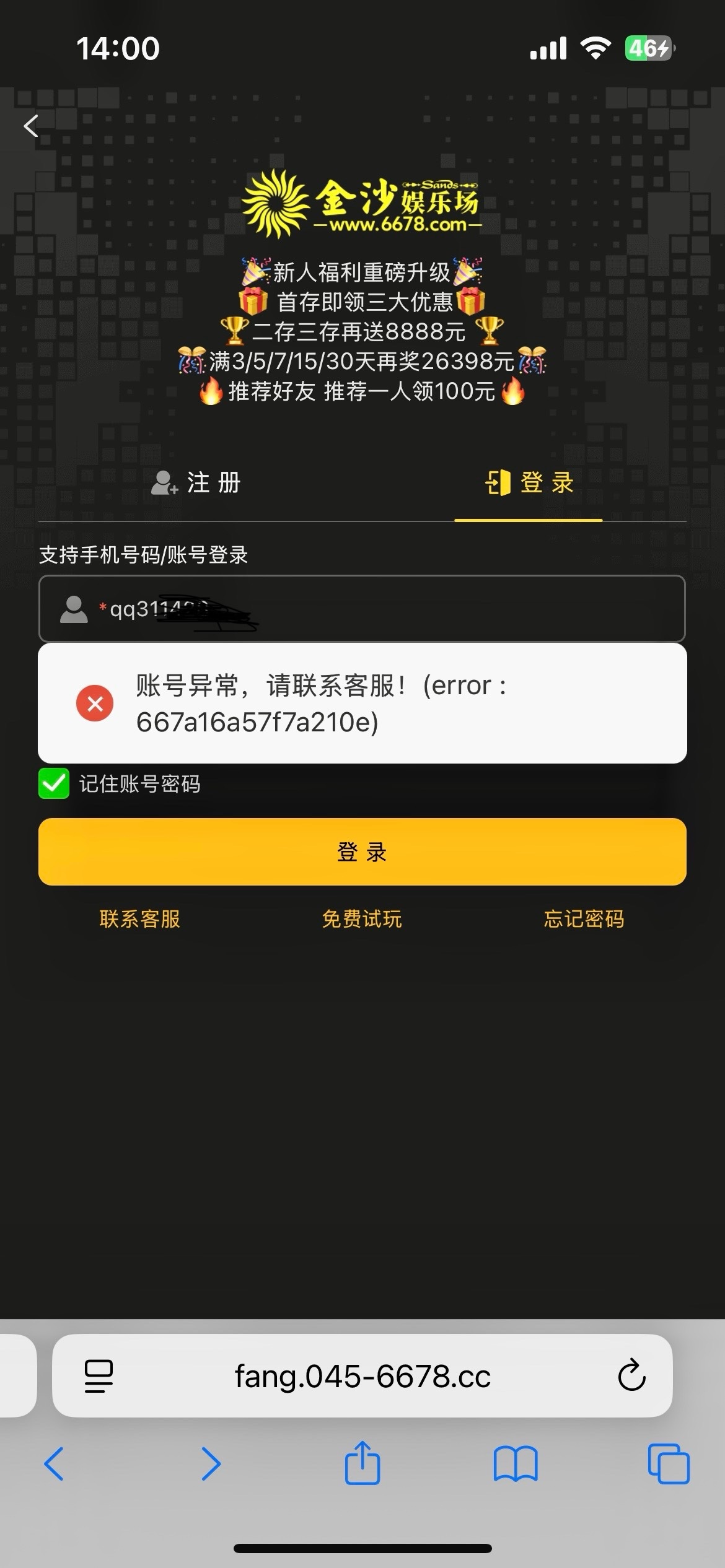Go back in Safari history
The image size is (725, 1568).
tap(55, 1463)
